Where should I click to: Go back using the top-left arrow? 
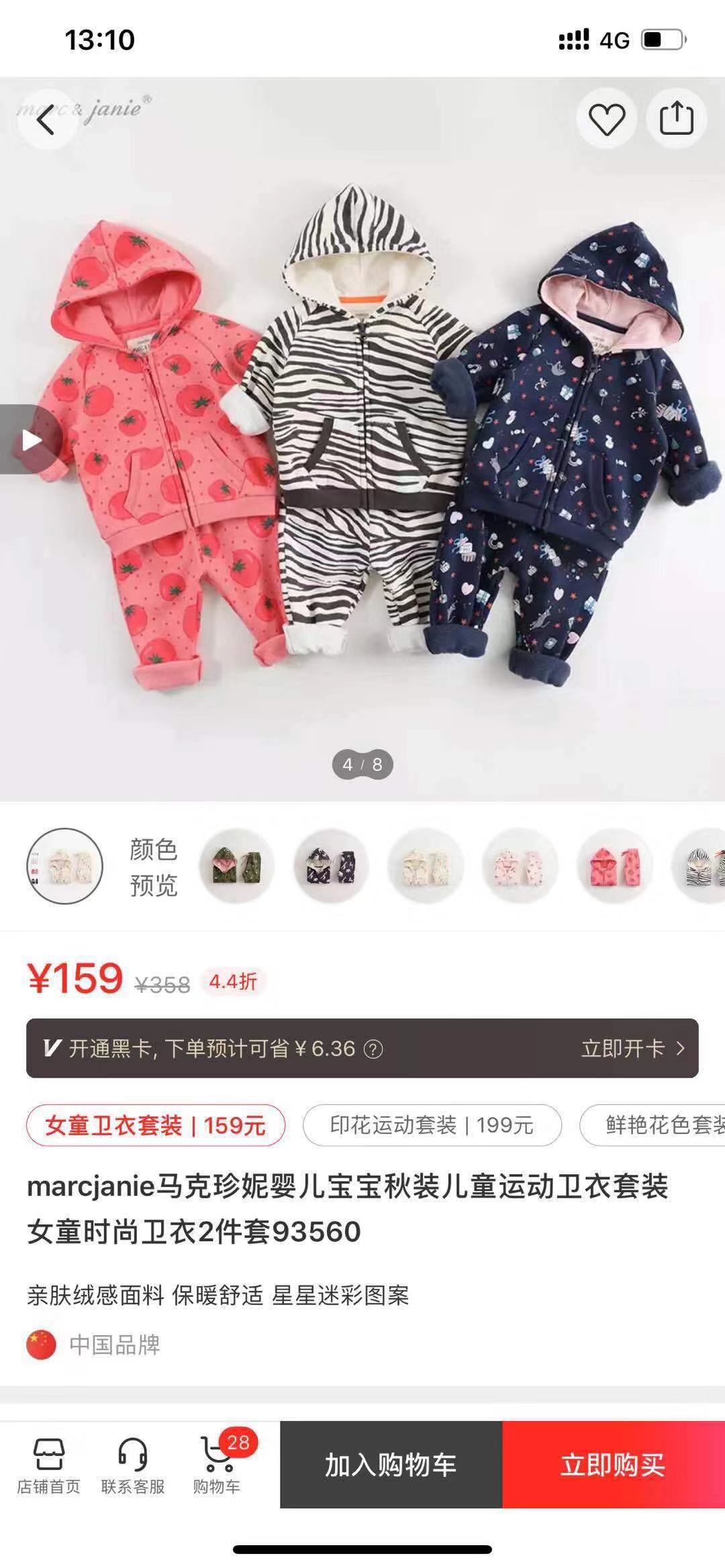click(x=46, y=120)
